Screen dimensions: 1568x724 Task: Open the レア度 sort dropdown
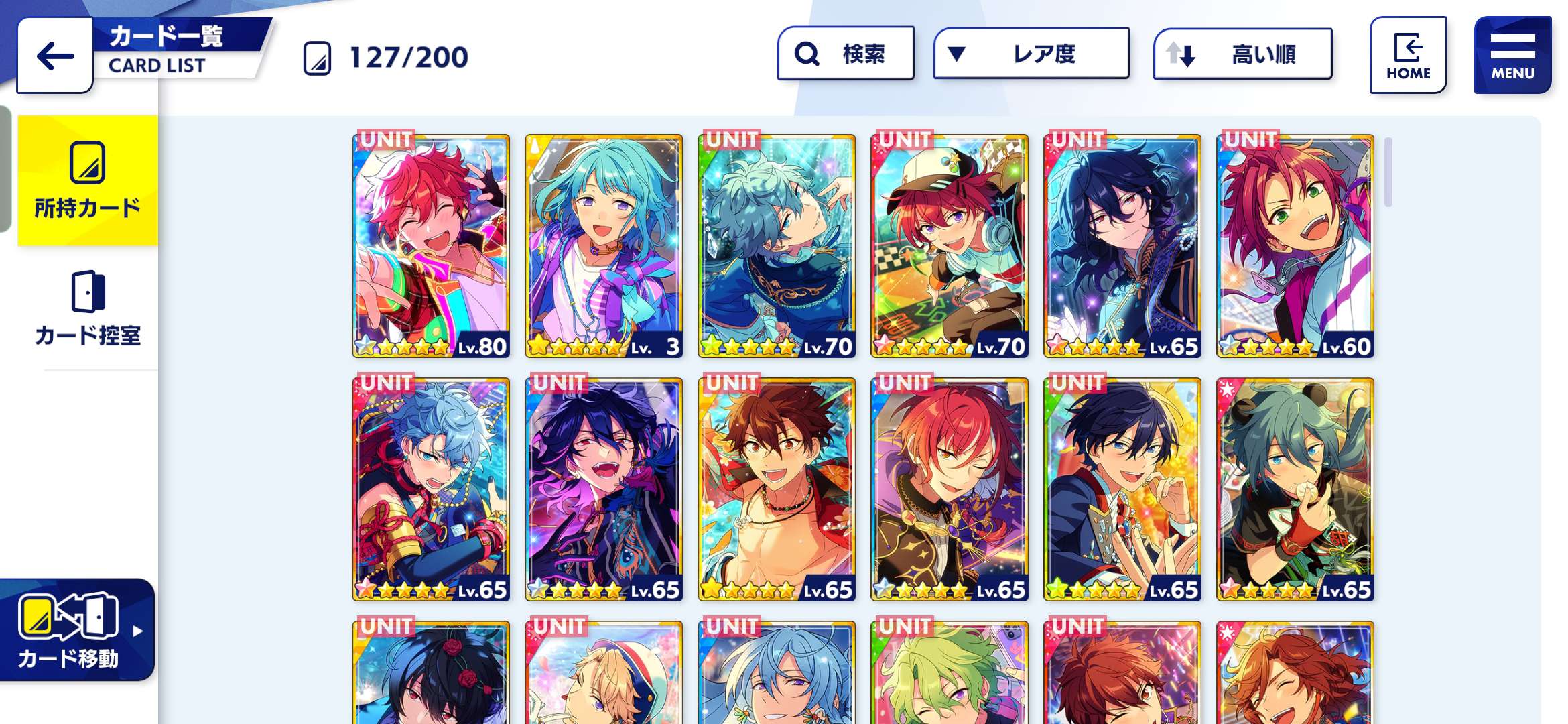pos(1031,54)
